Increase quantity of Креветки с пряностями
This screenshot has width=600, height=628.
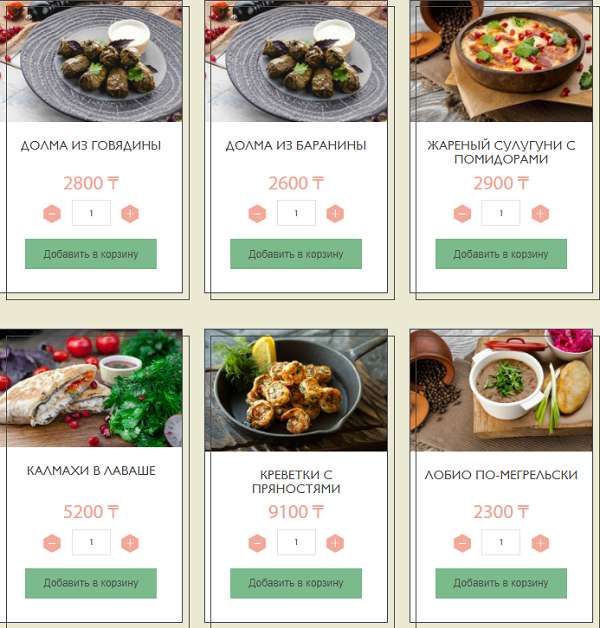[335, 543]
